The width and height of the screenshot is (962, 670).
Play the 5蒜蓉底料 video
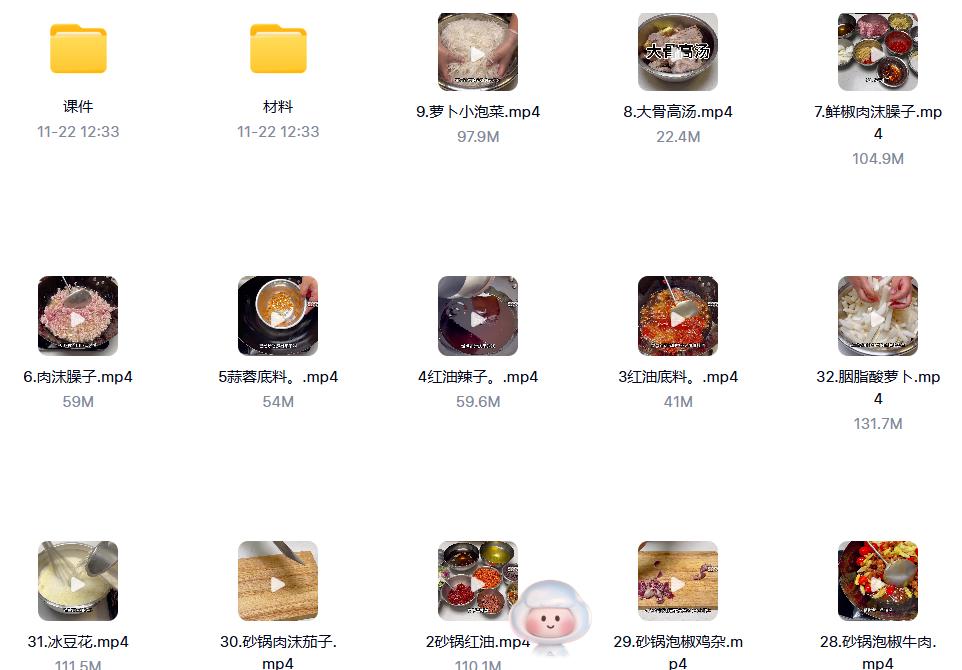pos(278,316)
